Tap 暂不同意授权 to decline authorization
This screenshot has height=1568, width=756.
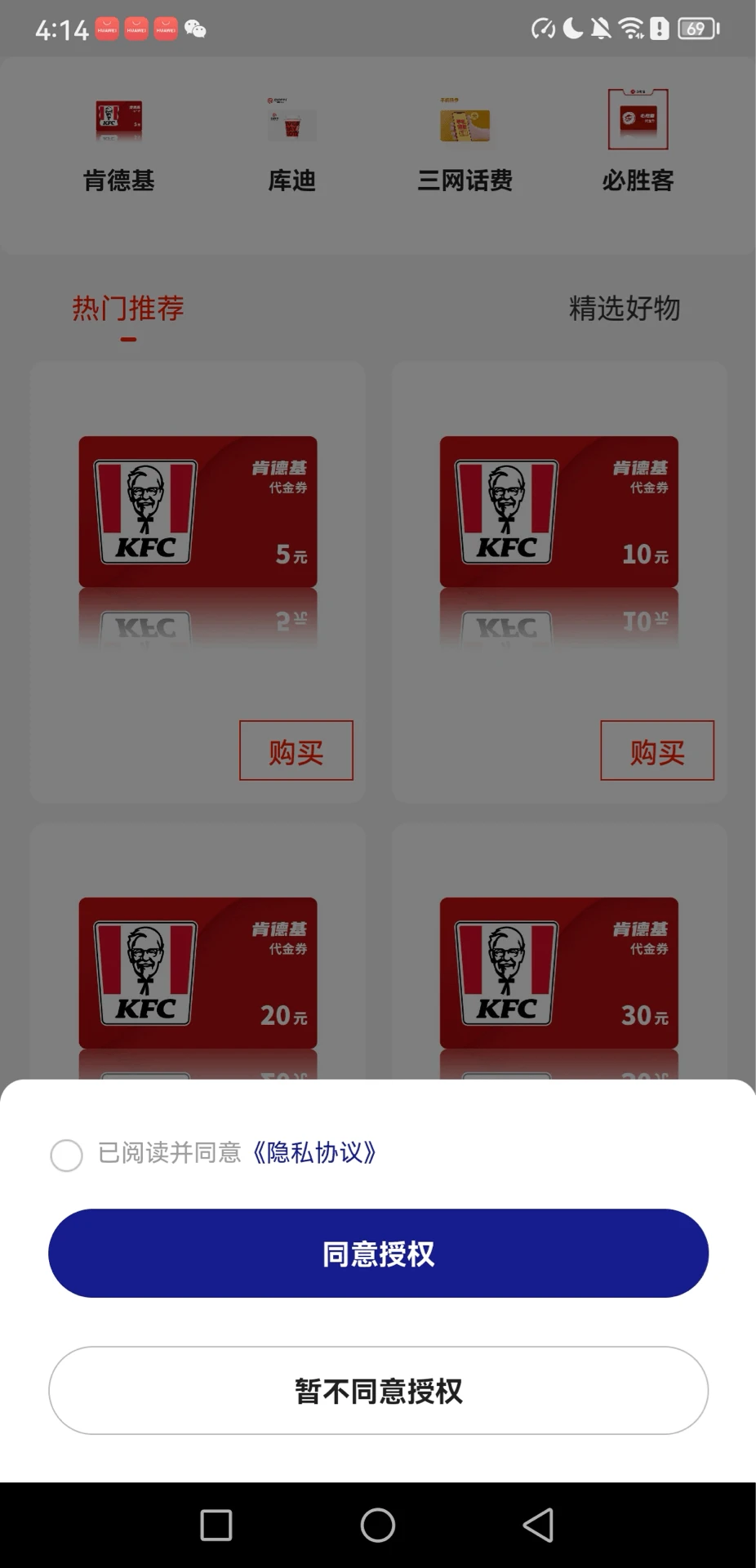coord(378,1390)
